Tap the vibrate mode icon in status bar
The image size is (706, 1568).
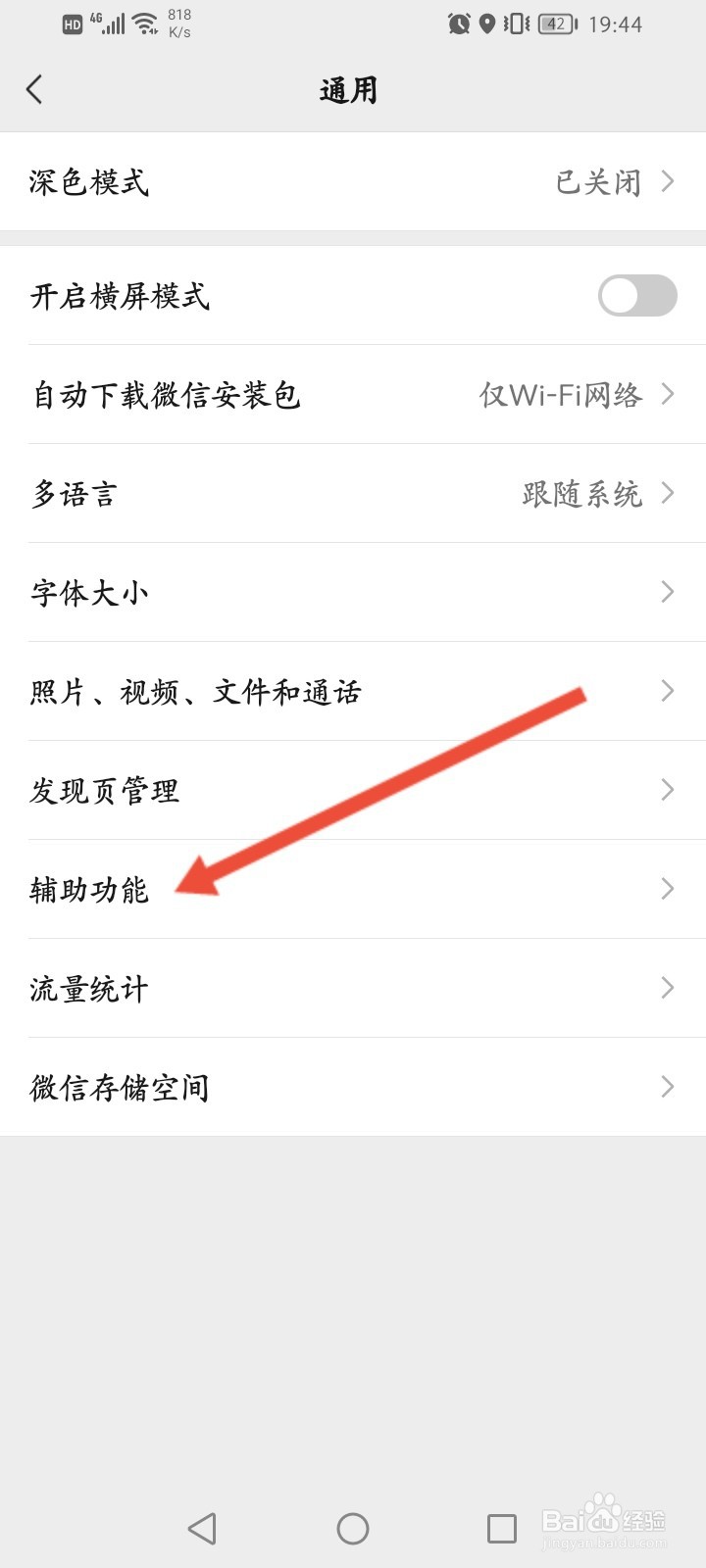click(x=514, y=24)
